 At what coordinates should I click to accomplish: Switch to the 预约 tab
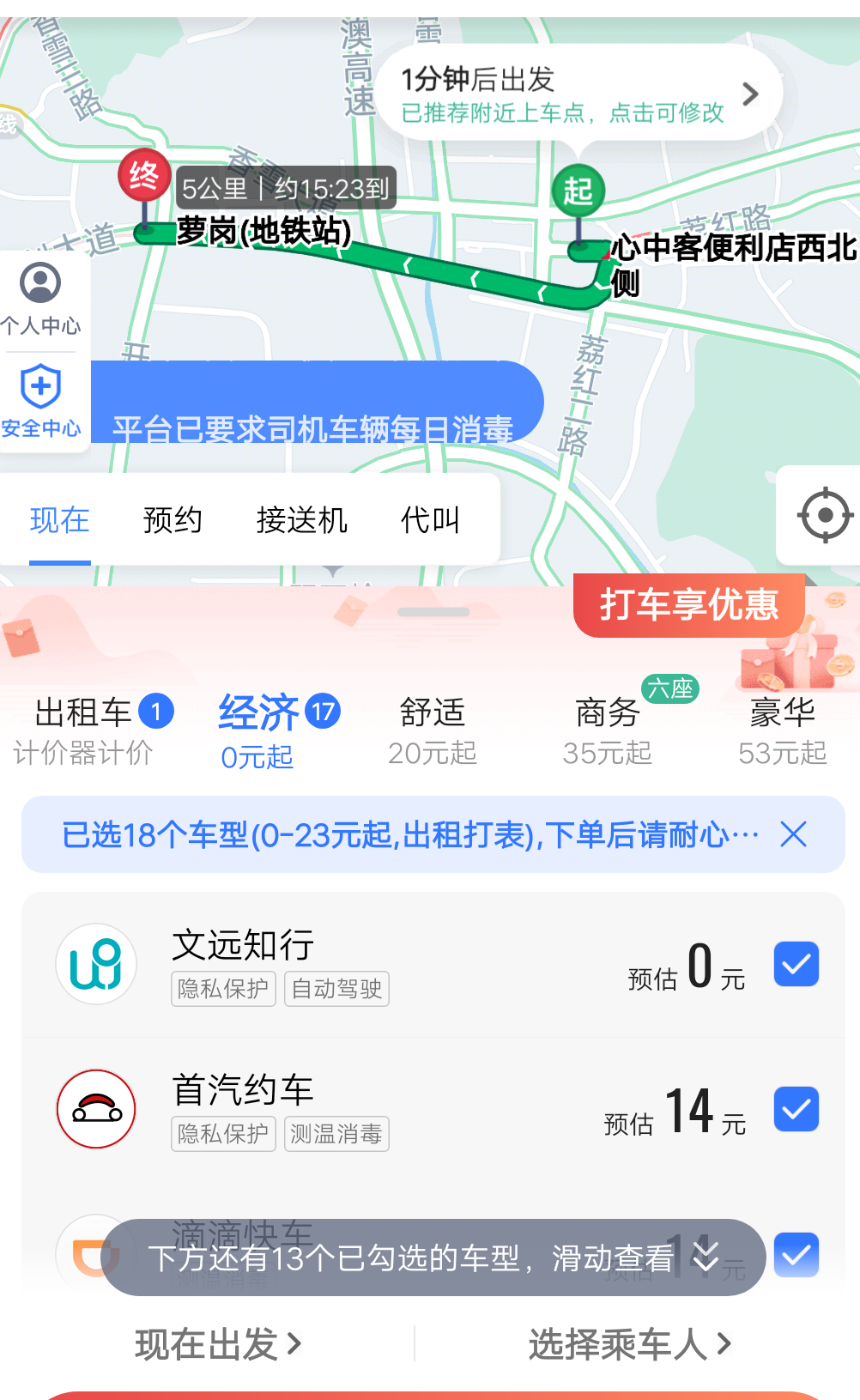(x=173, y=520)
